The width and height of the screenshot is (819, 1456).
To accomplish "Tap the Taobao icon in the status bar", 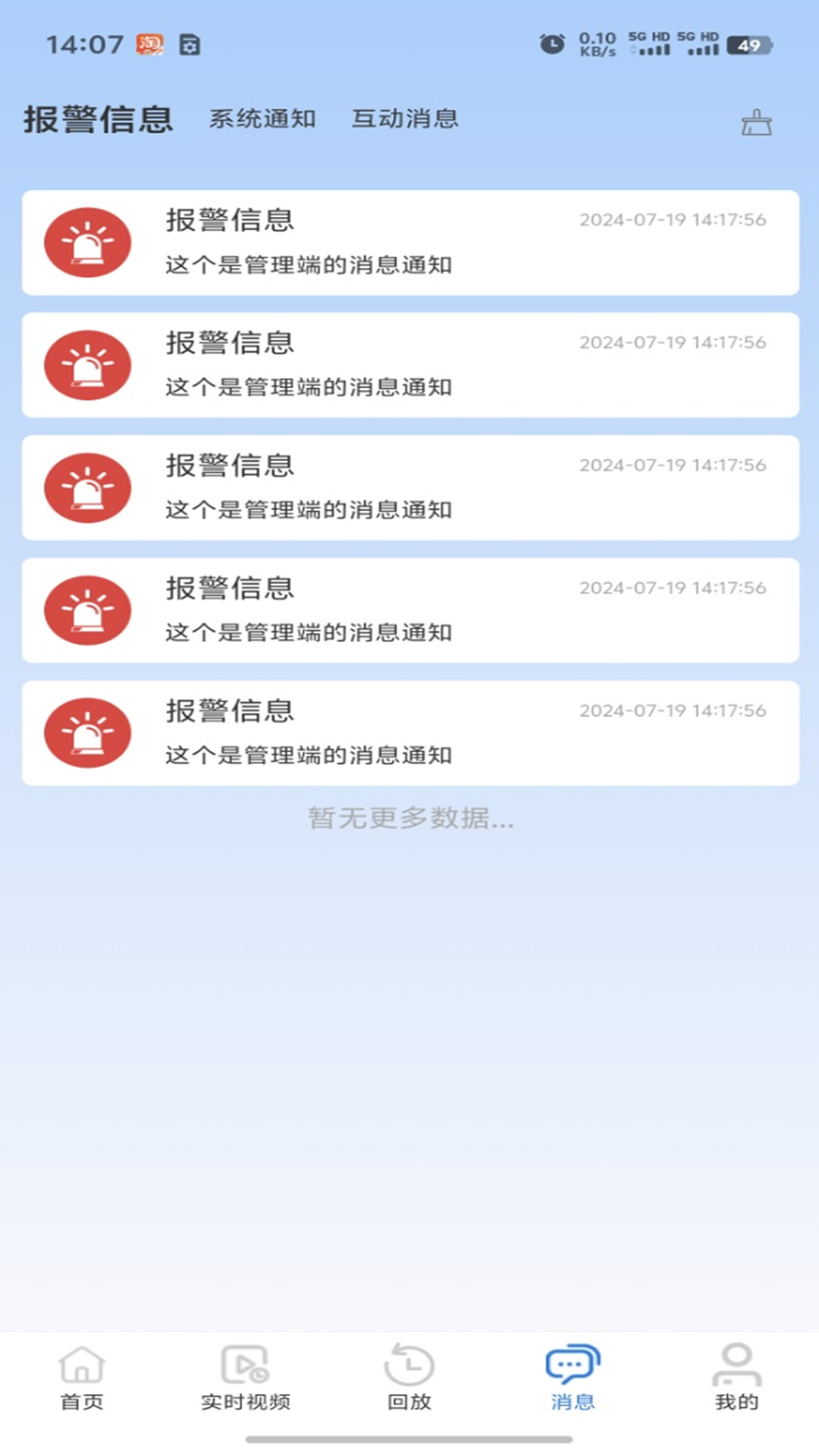I will (149, 44).
